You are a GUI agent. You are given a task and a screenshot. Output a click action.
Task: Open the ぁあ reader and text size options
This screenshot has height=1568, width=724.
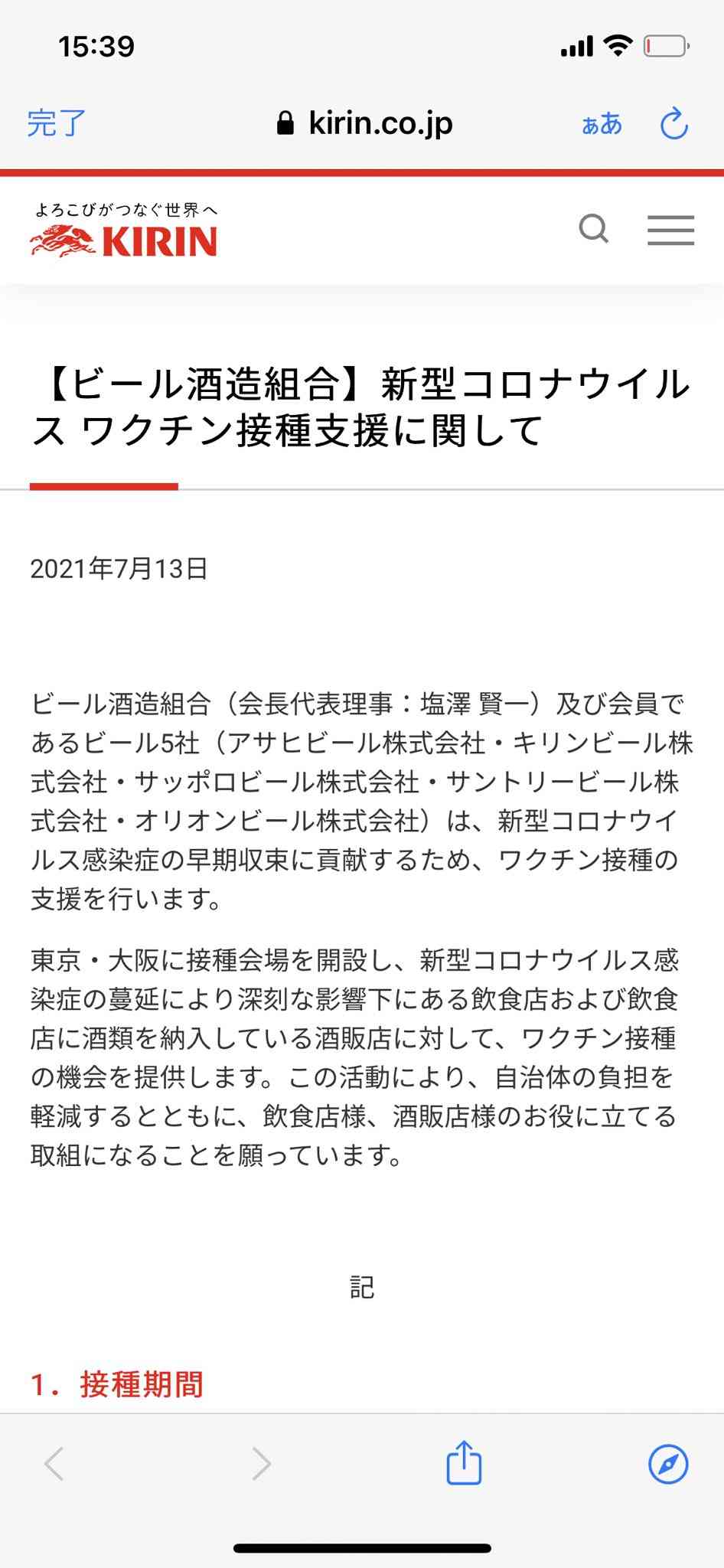click(x=602, y=123)
